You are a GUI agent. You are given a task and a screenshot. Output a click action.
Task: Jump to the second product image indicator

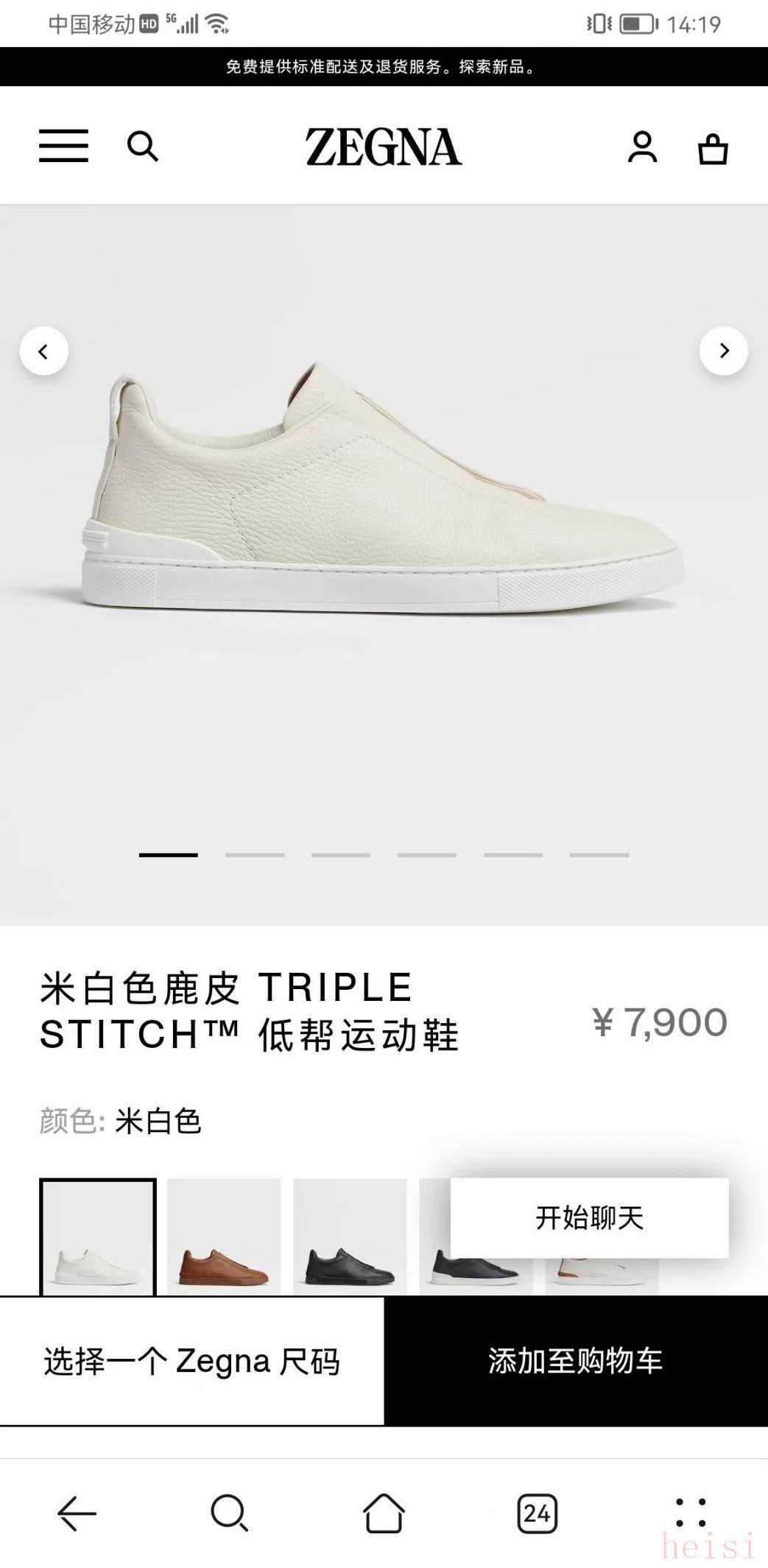pos(255,855)
